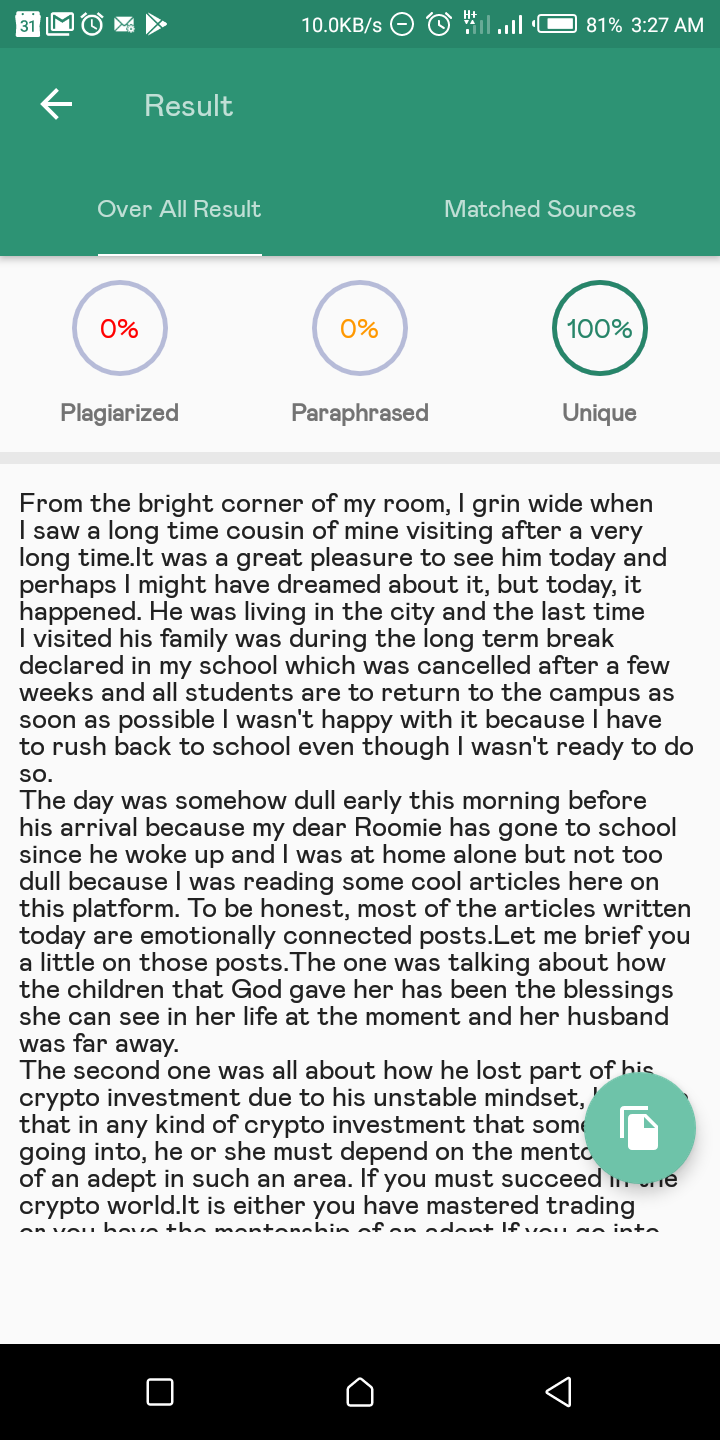
Task: Go back using the app bar arrow
Action: 56,105
